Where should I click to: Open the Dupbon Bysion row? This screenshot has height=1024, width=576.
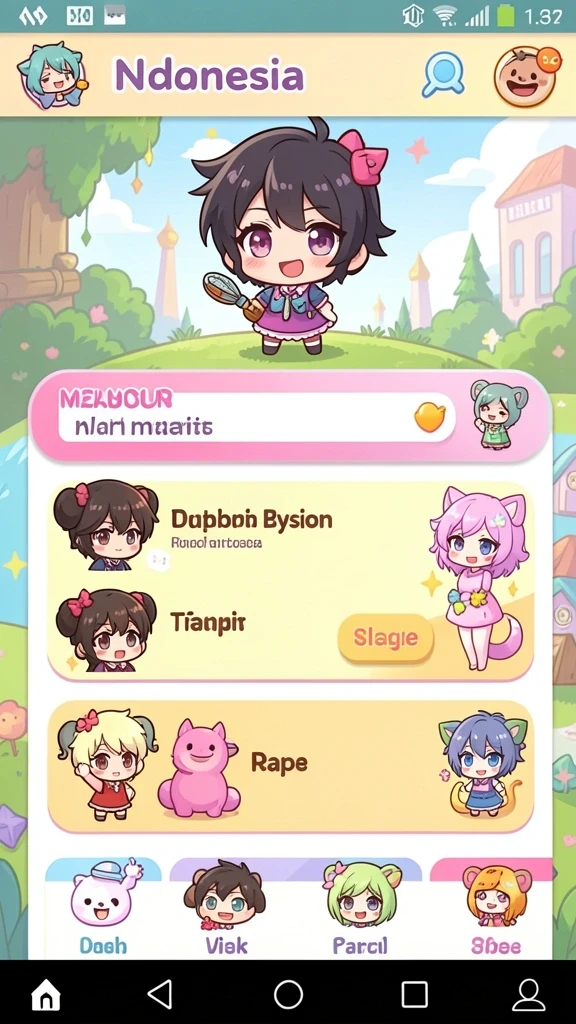[251, 529]
